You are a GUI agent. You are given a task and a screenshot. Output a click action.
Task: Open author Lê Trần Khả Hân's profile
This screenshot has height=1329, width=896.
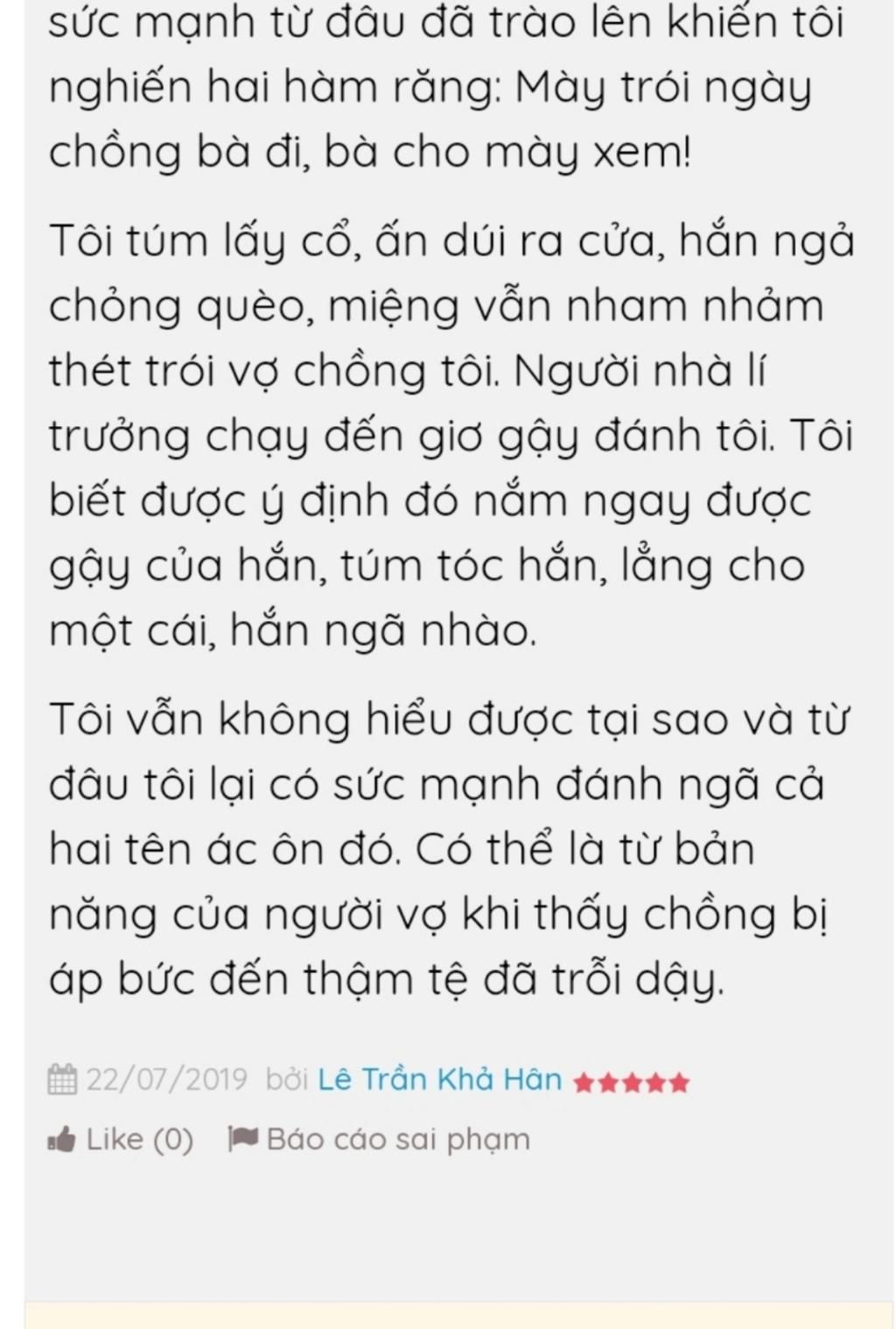tap(439, 1080)
